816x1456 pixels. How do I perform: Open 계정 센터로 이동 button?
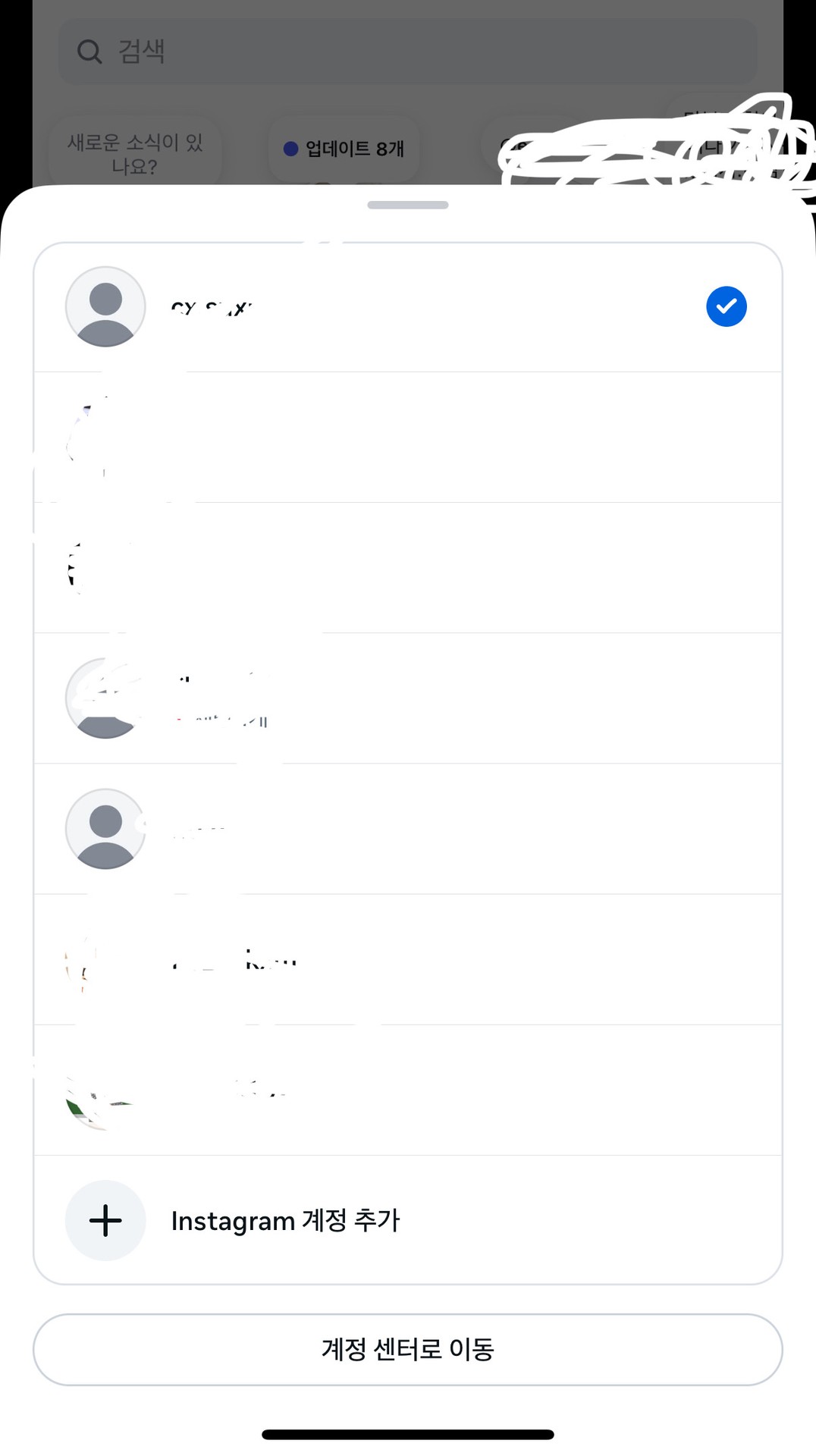(408, 1349)
